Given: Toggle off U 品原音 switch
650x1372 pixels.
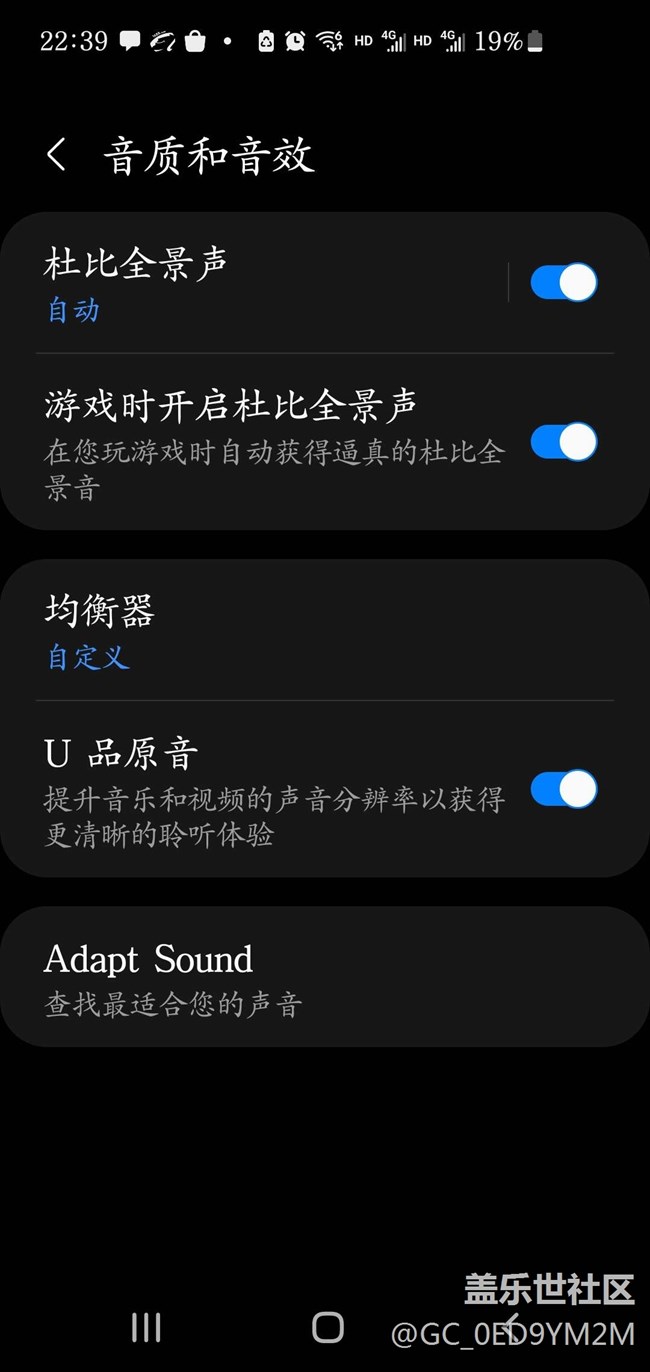Looking at the screenshot, I should 563,789.
